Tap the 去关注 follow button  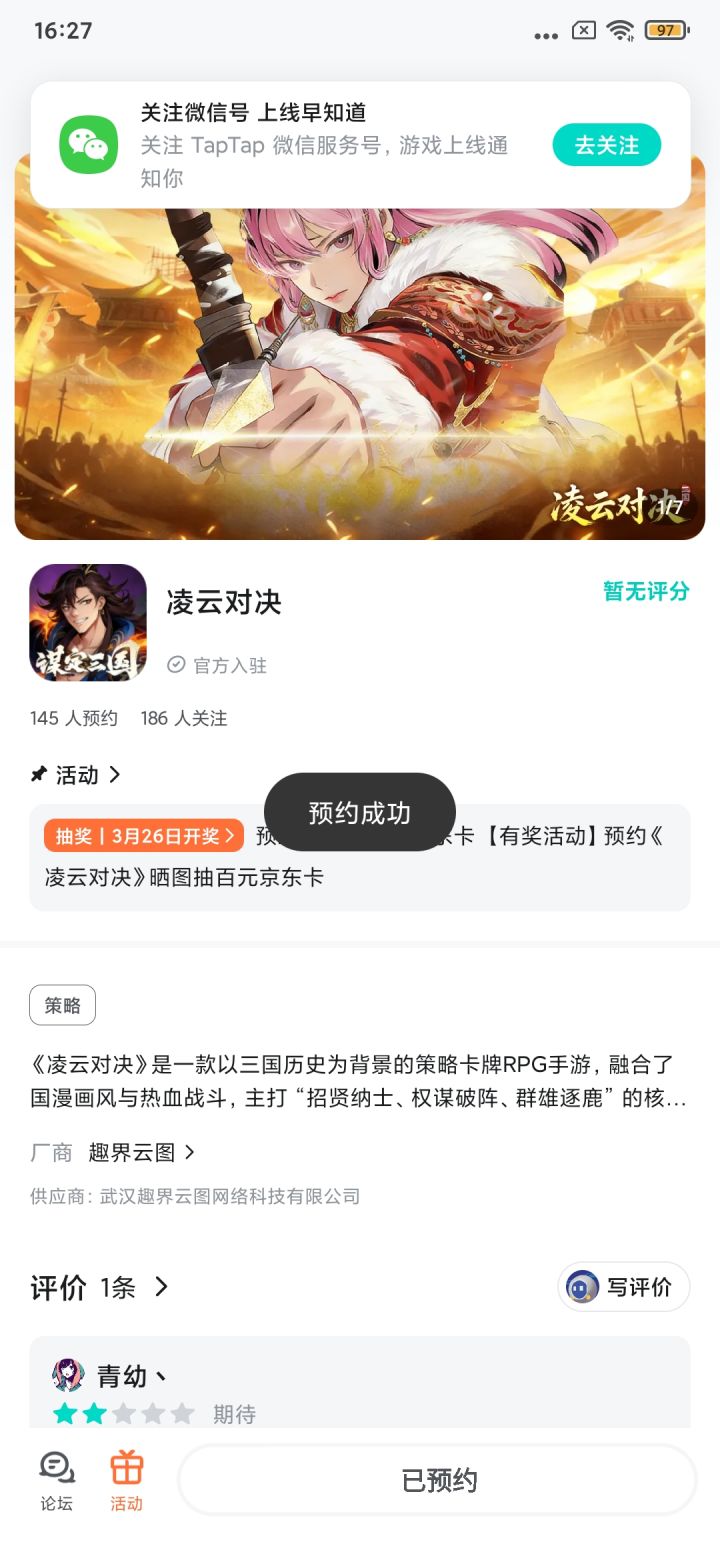(606, 144)
